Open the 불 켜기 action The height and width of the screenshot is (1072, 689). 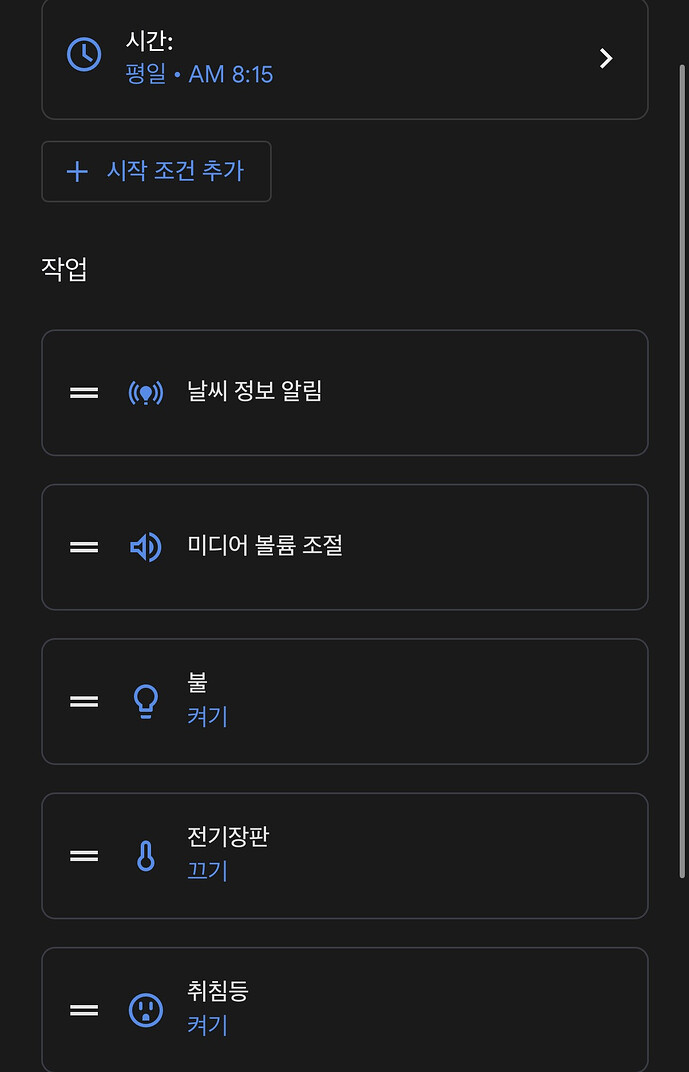[344, 701]
